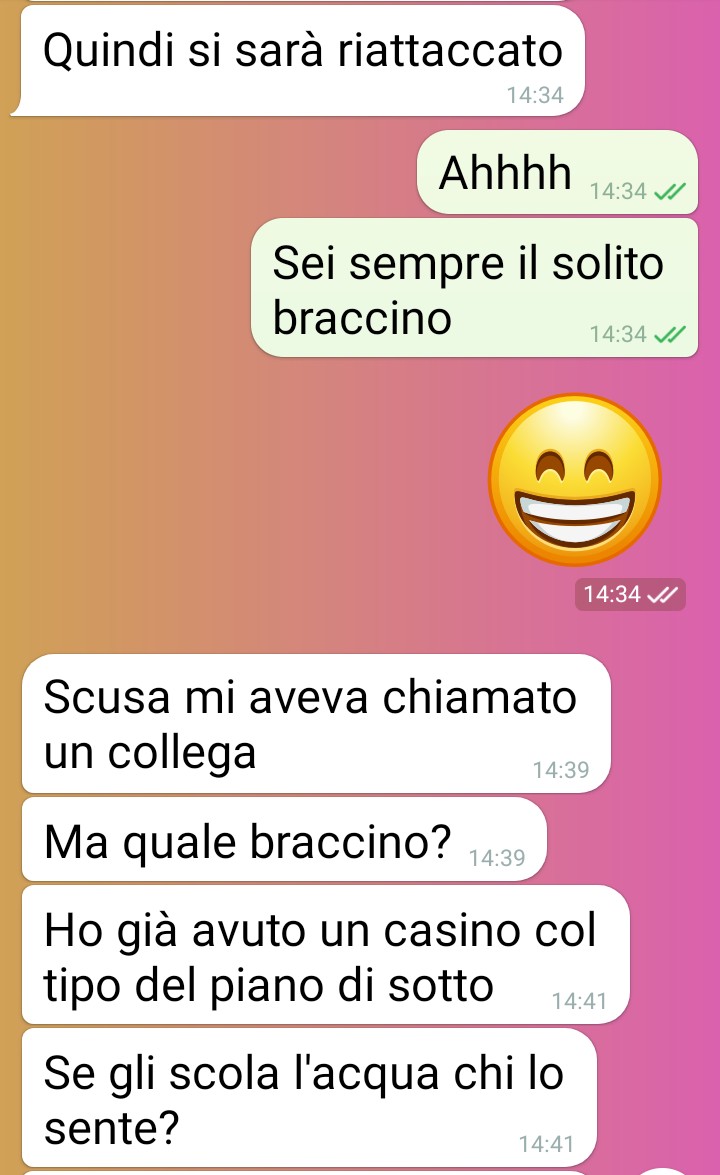
Task: Tap the "Ma quale braccino?" message bubble
Action: [x=284, y=839]
